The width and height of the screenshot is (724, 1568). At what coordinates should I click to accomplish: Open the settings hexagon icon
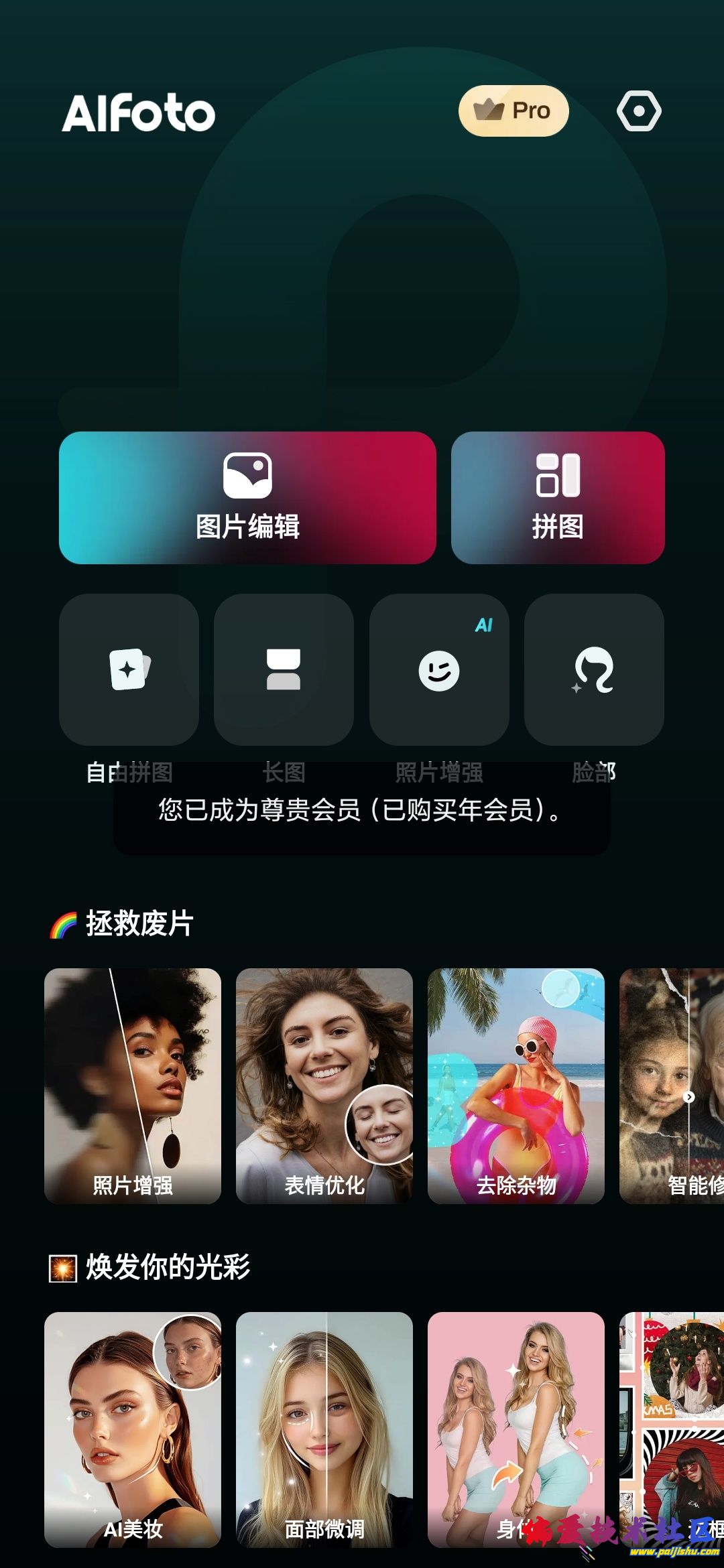(x=639, y=111)
